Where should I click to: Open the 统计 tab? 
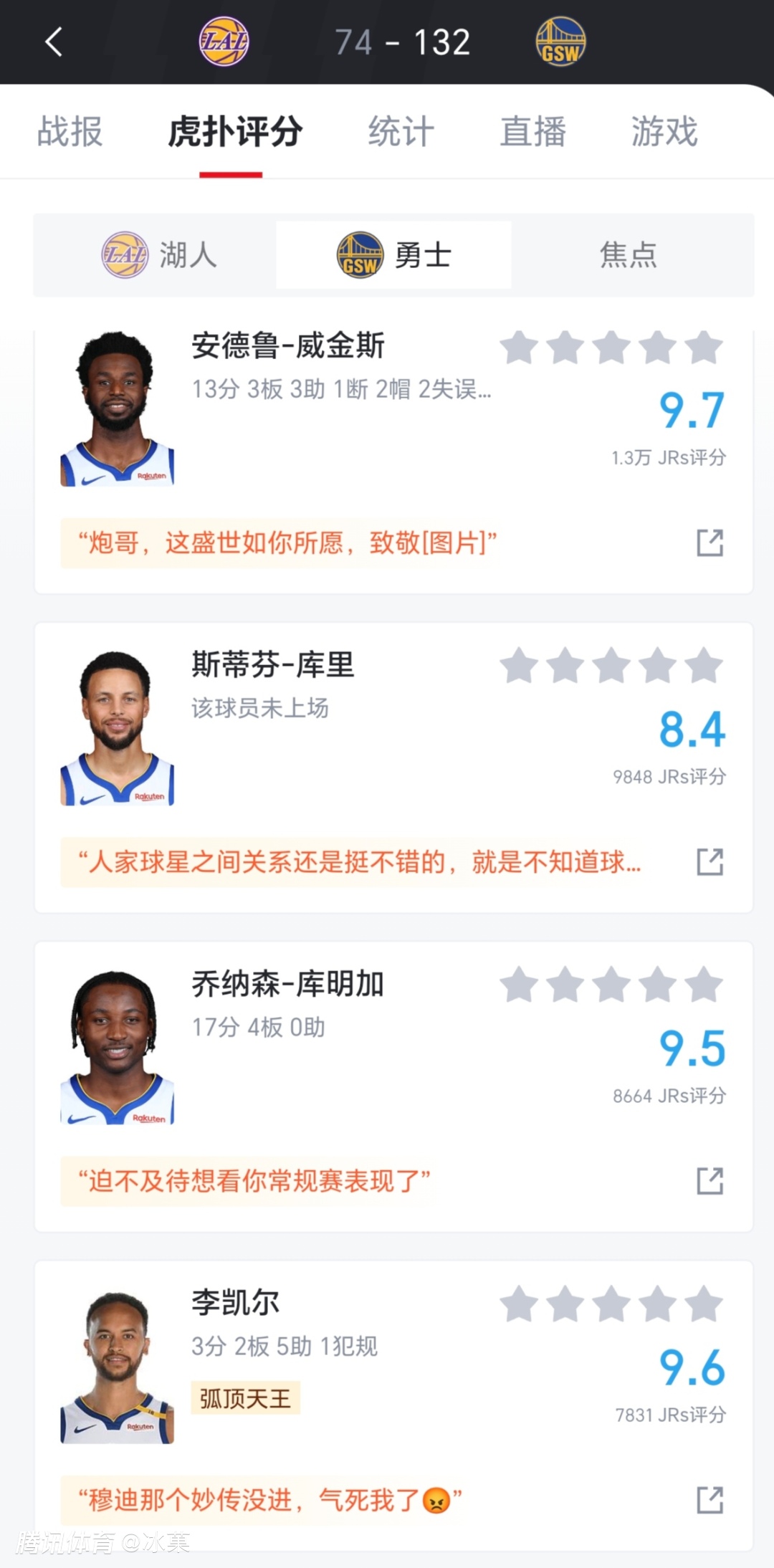(401, 132)
